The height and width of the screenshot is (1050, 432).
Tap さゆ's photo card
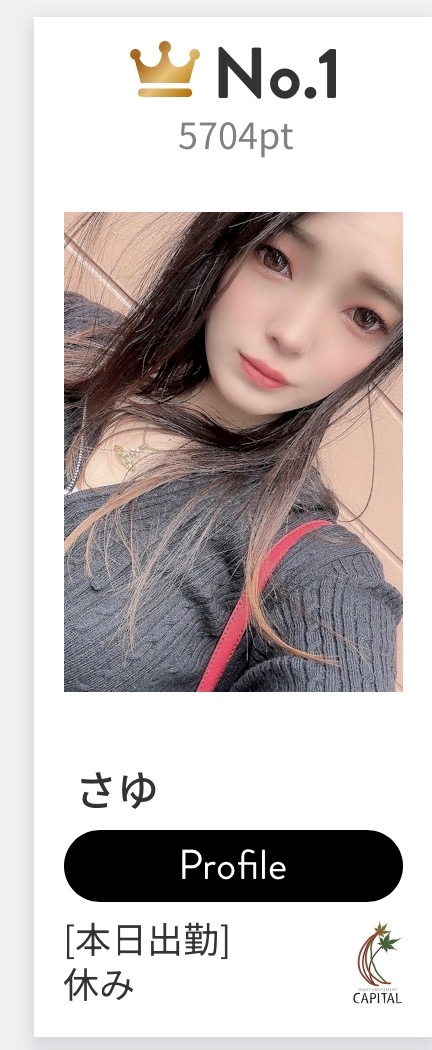pyautogui.click(x=233, y=452)
